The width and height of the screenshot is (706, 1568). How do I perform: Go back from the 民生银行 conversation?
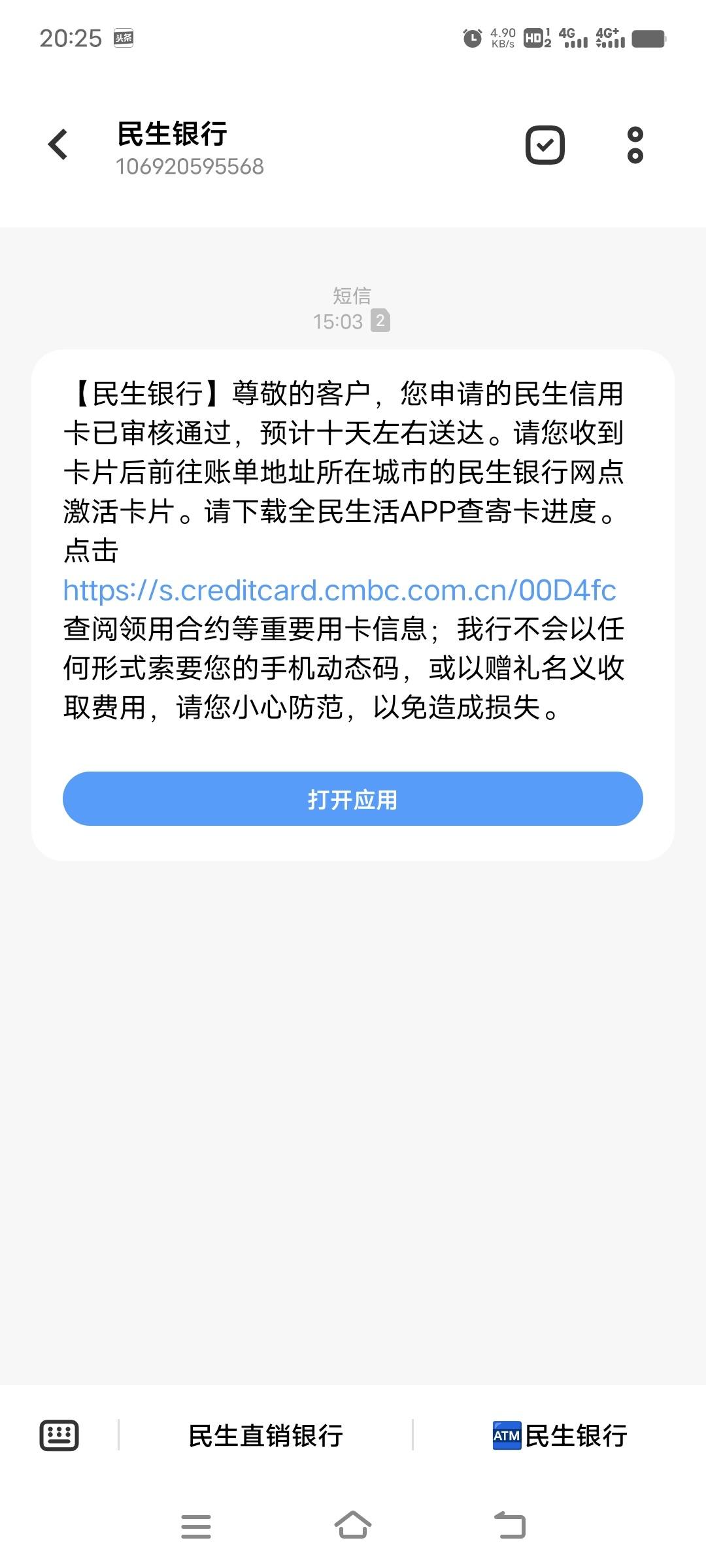(x=58, y=144)
